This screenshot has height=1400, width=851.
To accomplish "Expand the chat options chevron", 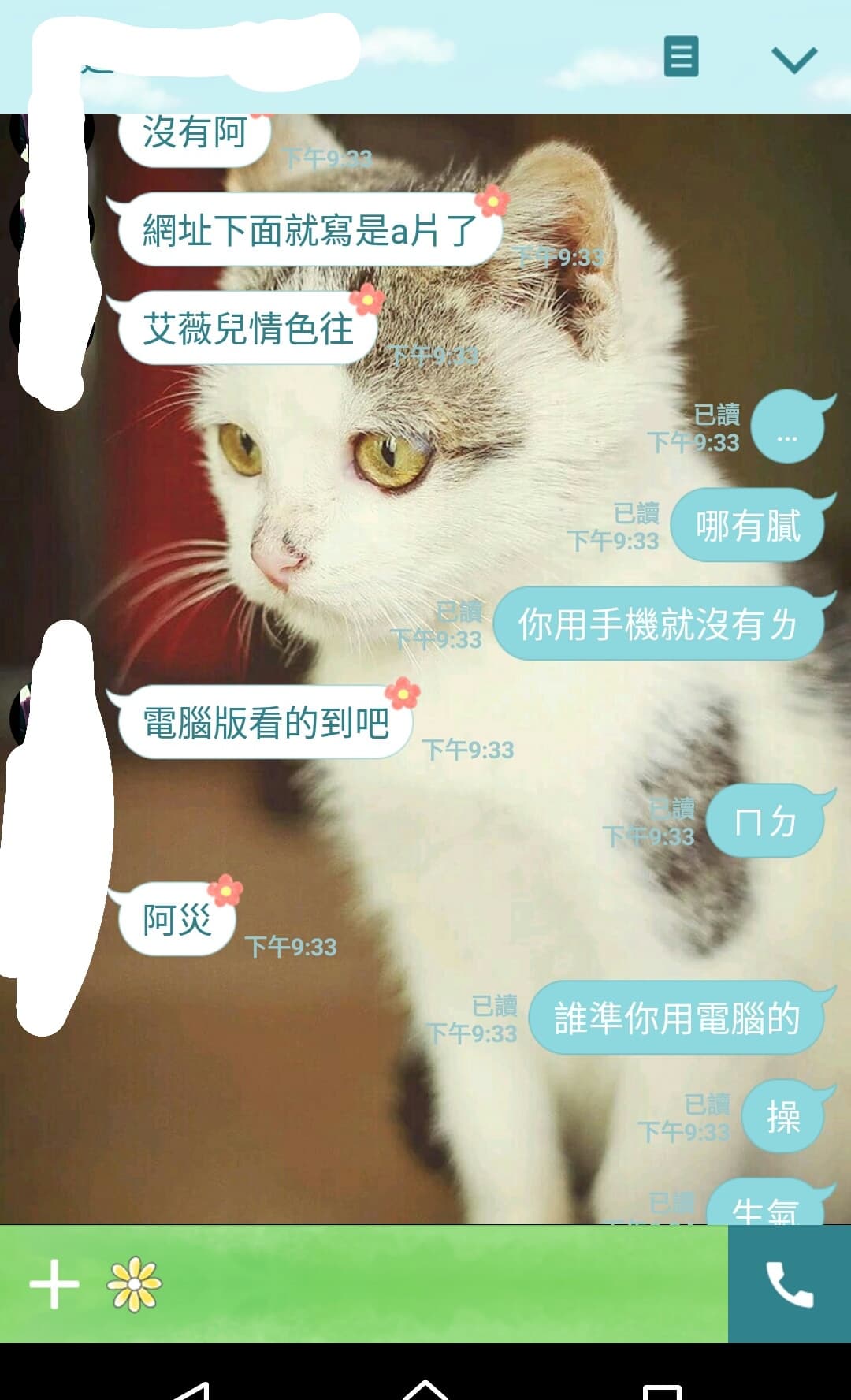I will coord(793,59).
